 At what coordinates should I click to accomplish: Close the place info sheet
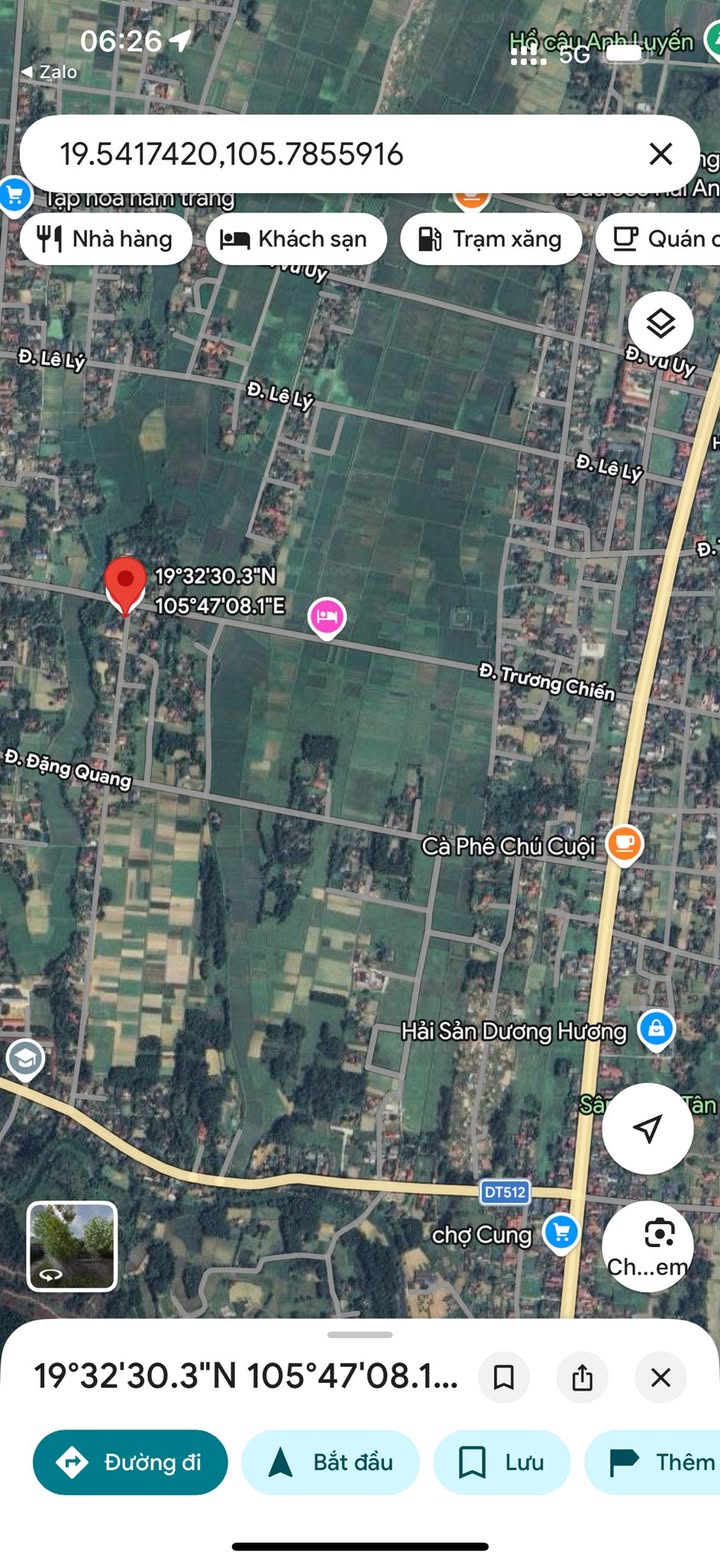tap(660, 1378)
